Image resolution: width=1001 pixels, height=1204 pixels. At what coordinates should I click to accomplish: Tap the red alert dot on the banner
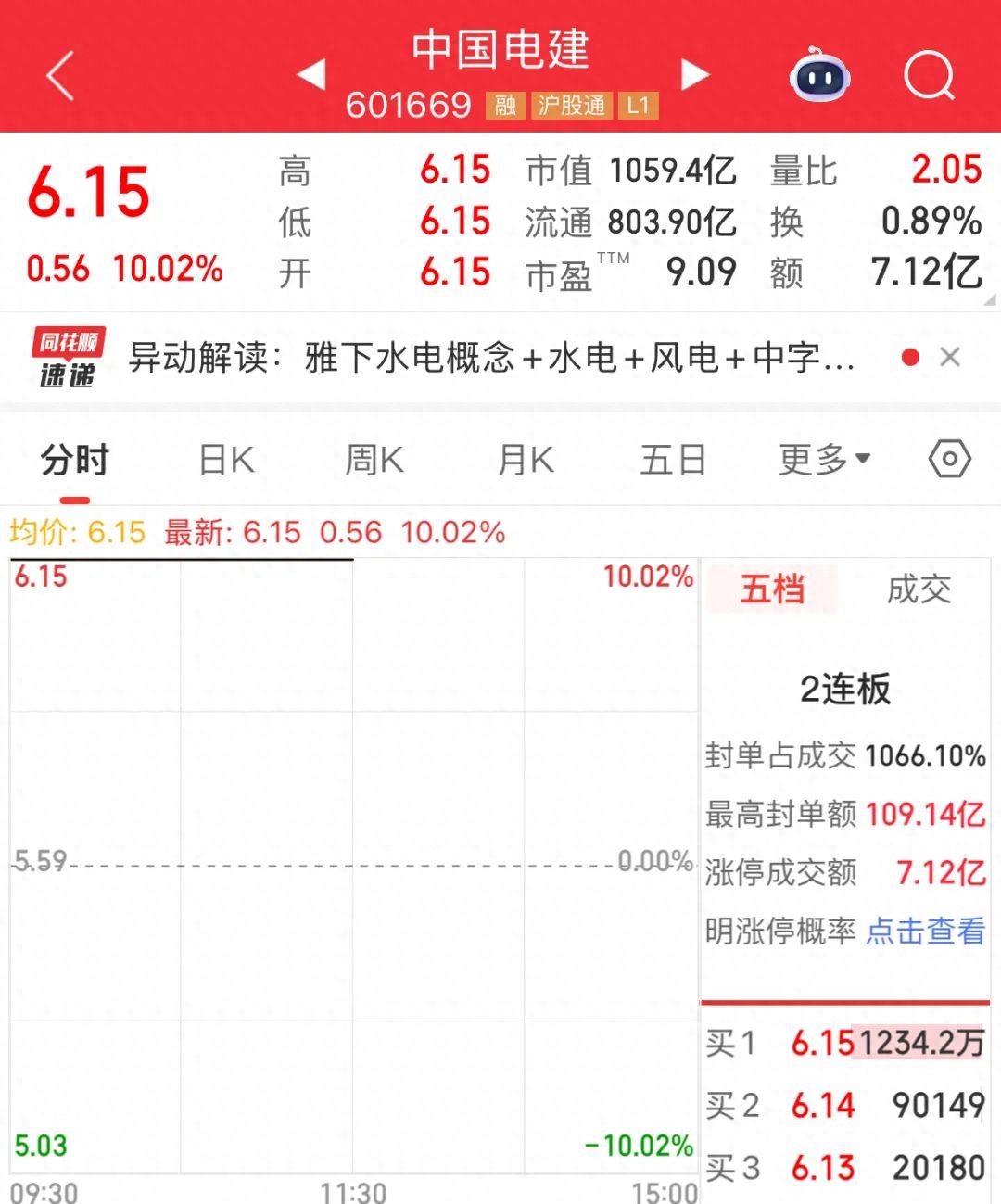point(908,356)
